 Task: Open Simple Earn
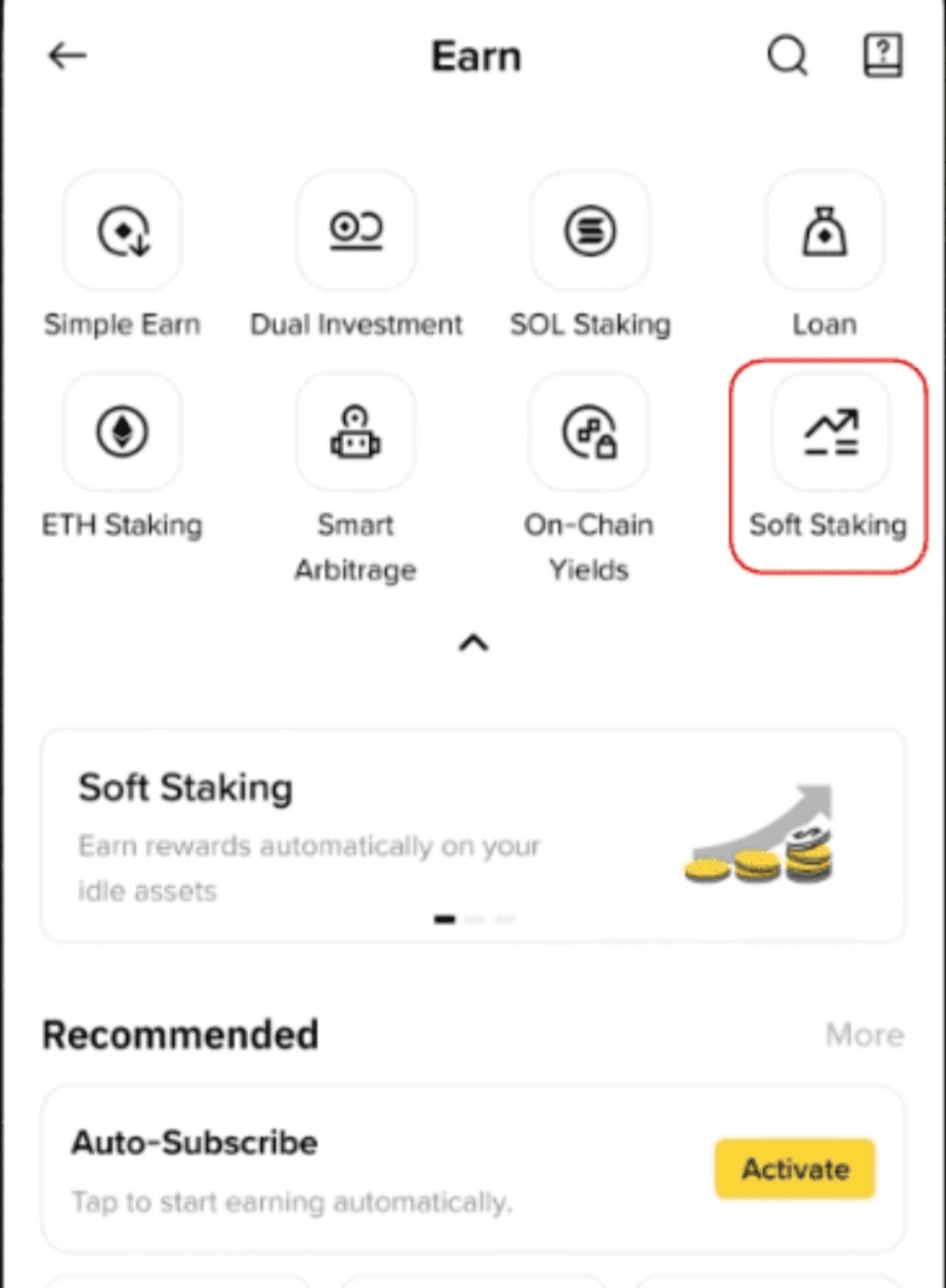(x=123, y=232)
